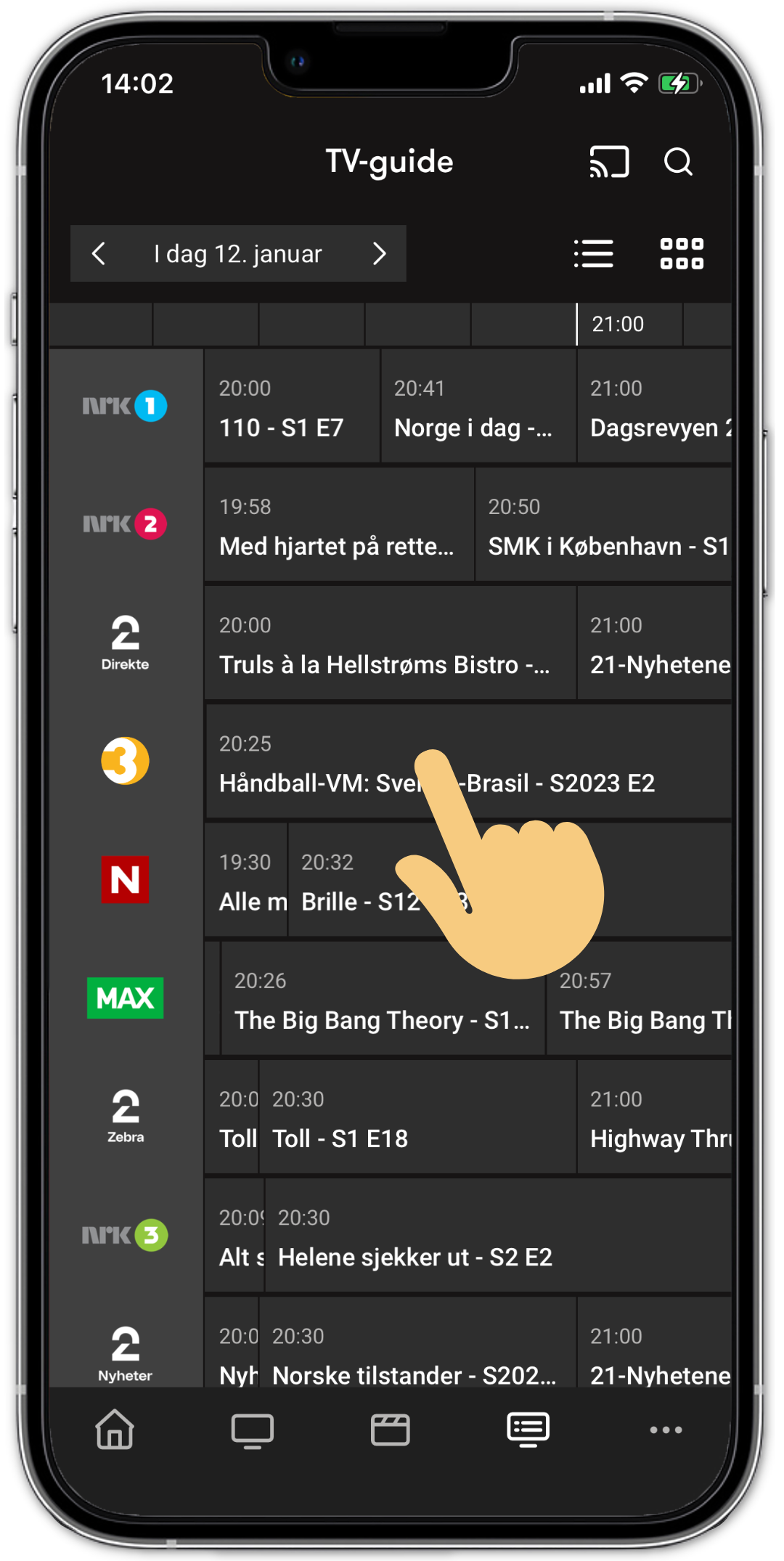Open Truls à la Hellstrøms Bistro

pos(390,644)
